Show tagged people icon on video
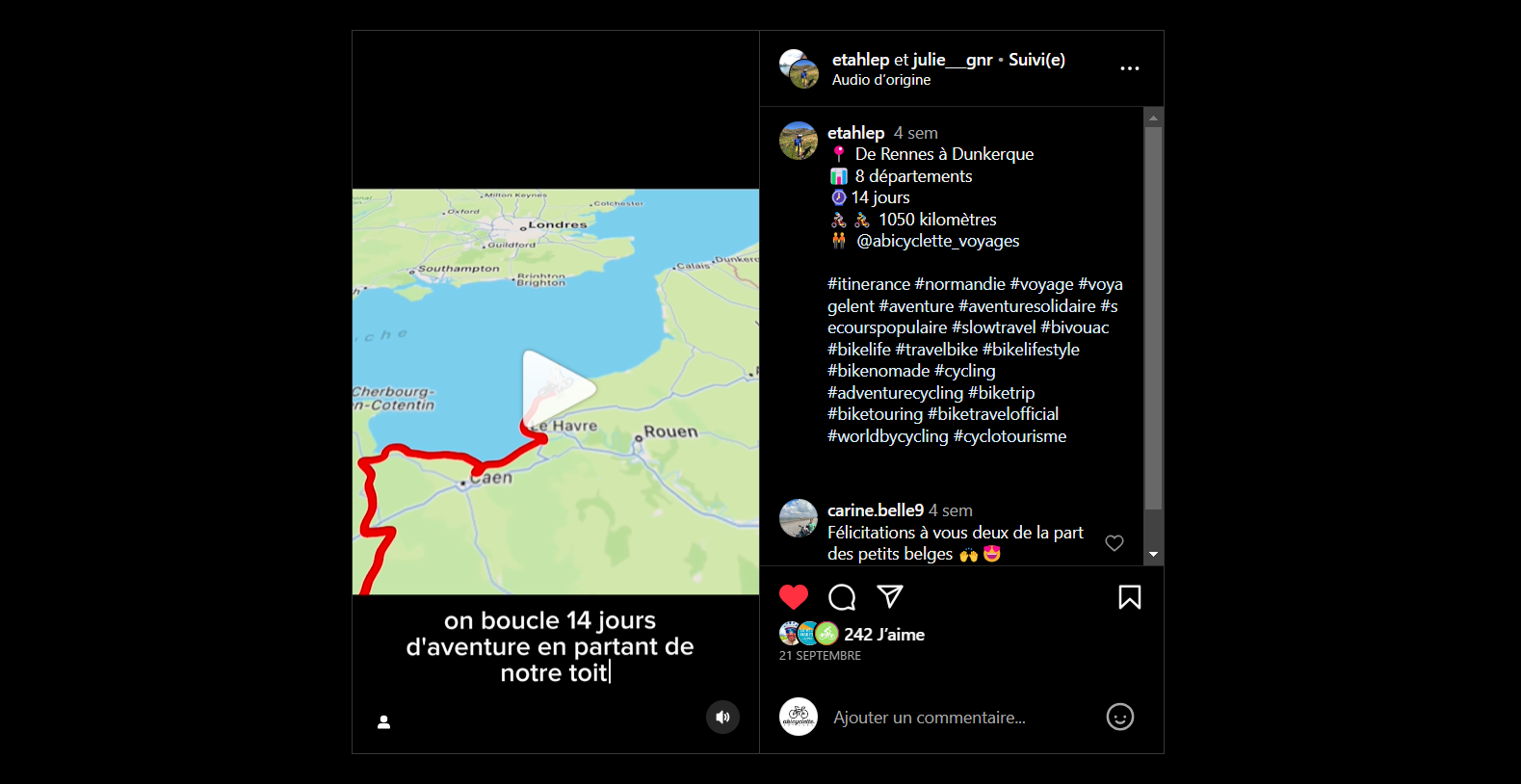This screenshot has height=784, width=1521. pyautogui.click(x=383, y=721)
